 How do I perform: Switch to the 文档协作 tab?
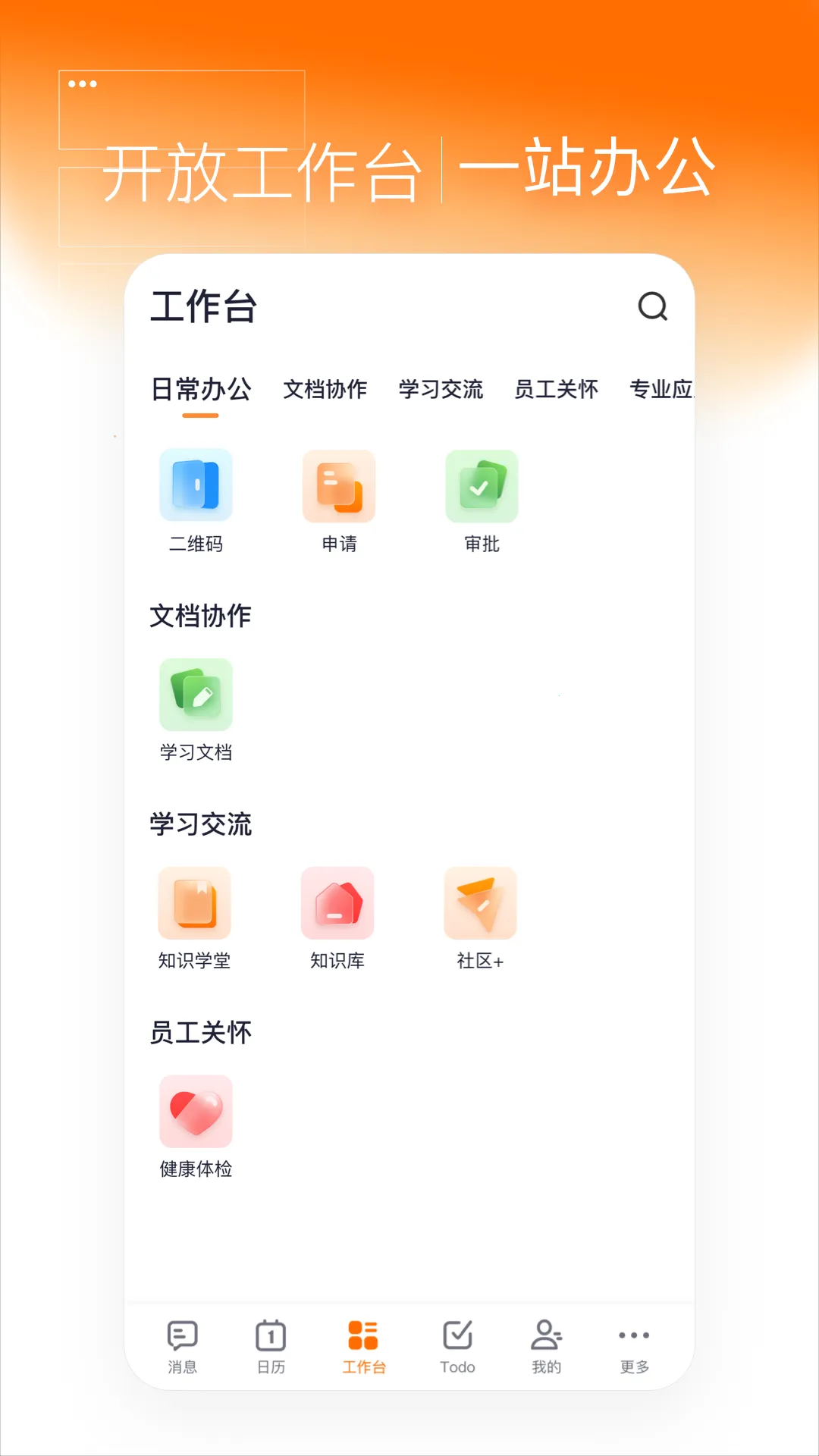pyautogui.click(x=325, y=389)
